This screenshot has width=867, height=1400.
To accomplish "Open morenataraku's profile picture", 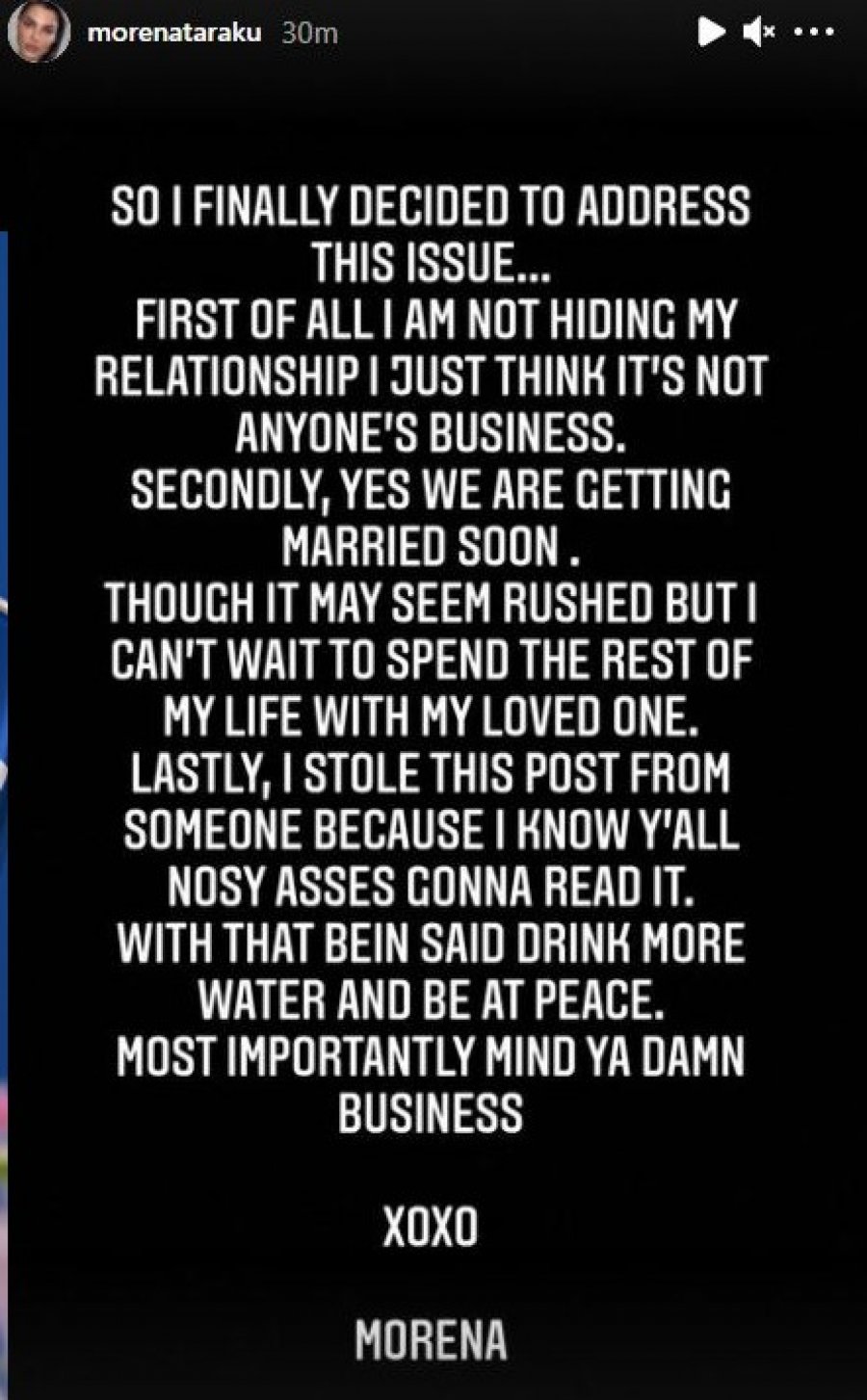I will click(37, 34).
